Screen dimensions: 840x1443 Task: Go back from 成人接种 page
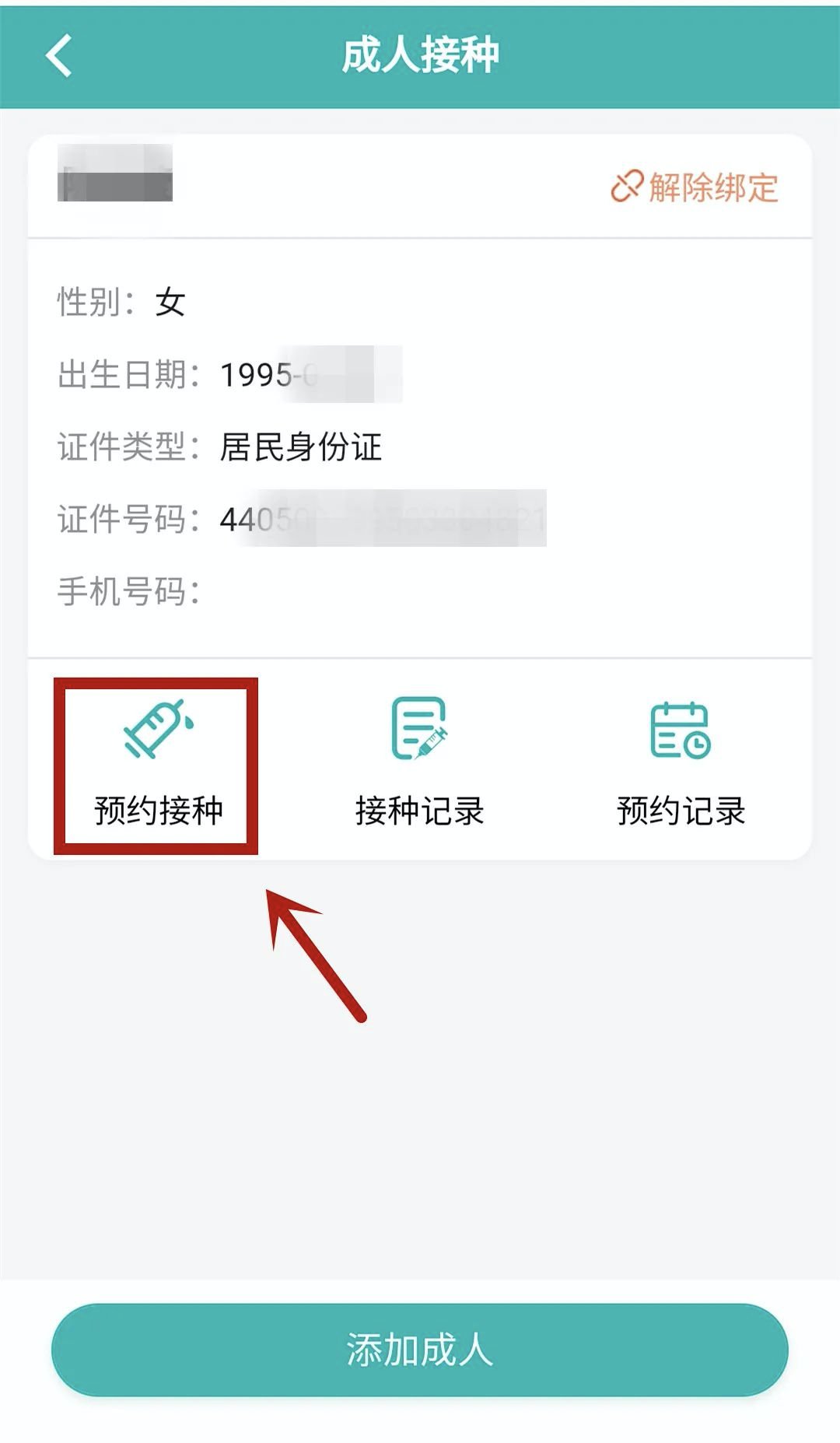click(59, 56)
